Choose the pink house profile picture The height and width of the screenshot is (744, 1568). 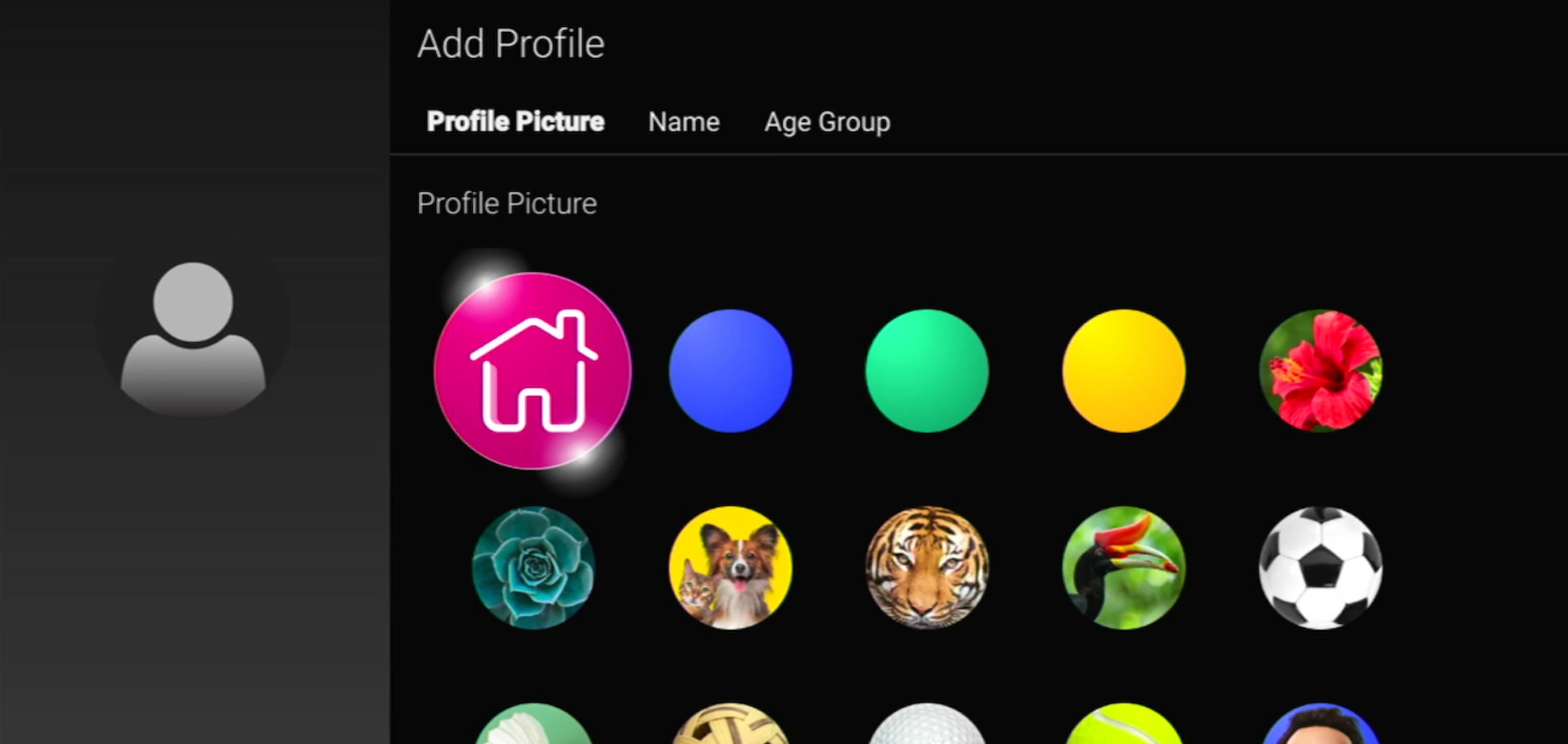click(x=532, y=371)
